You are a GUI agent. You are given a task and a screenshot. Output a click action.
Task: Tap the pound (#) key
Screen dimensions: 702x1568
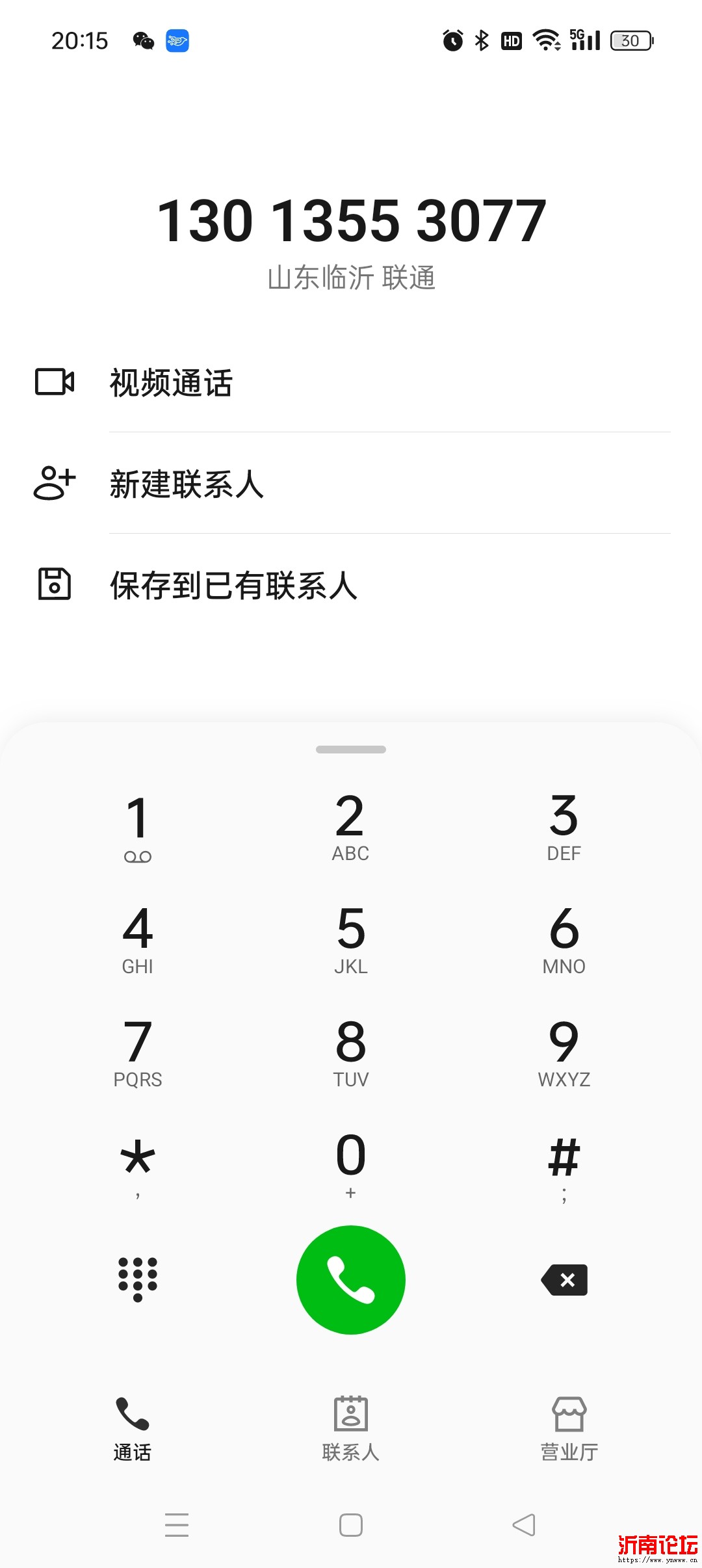coord(564,1165)
